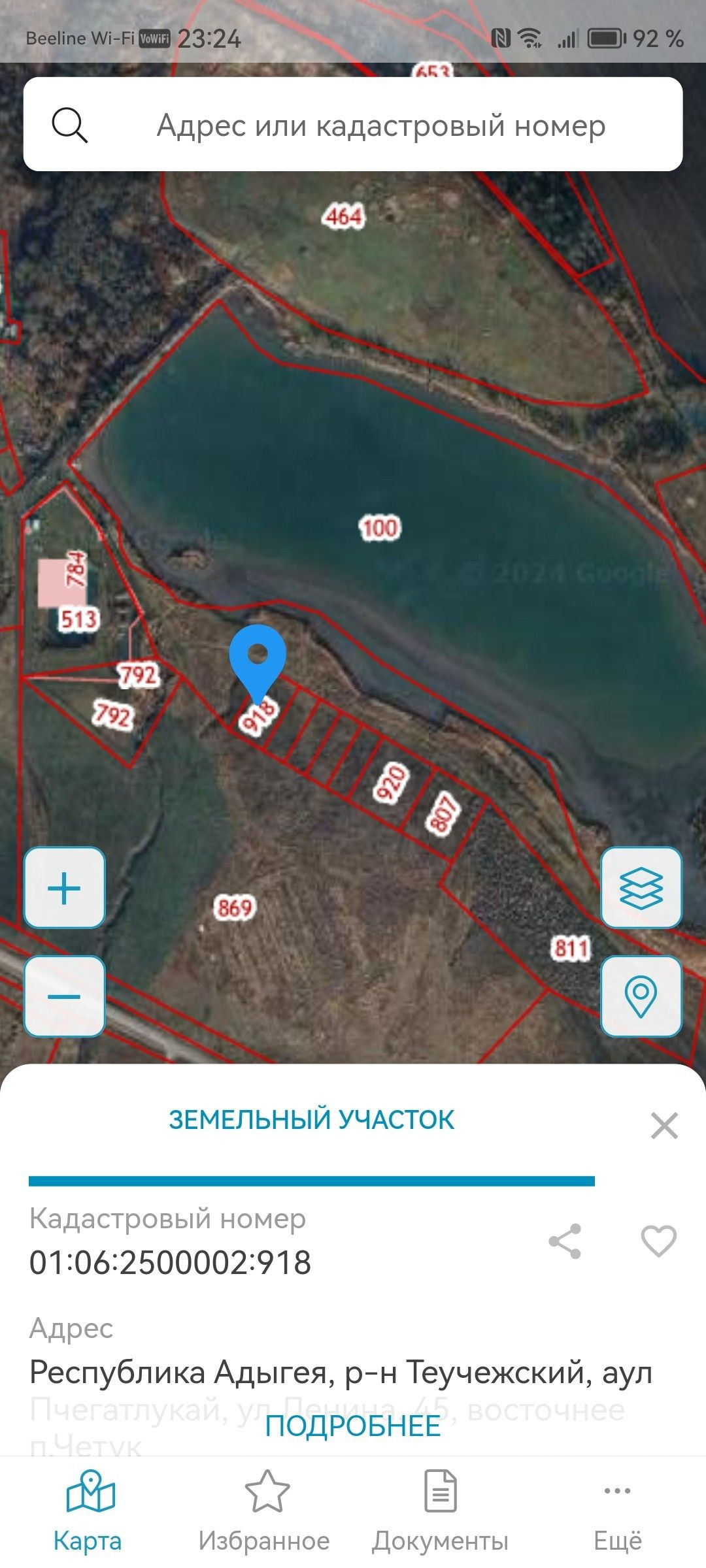Open ПОДРОБНЕЕ for full plot details

click(x=353, y=1426)
